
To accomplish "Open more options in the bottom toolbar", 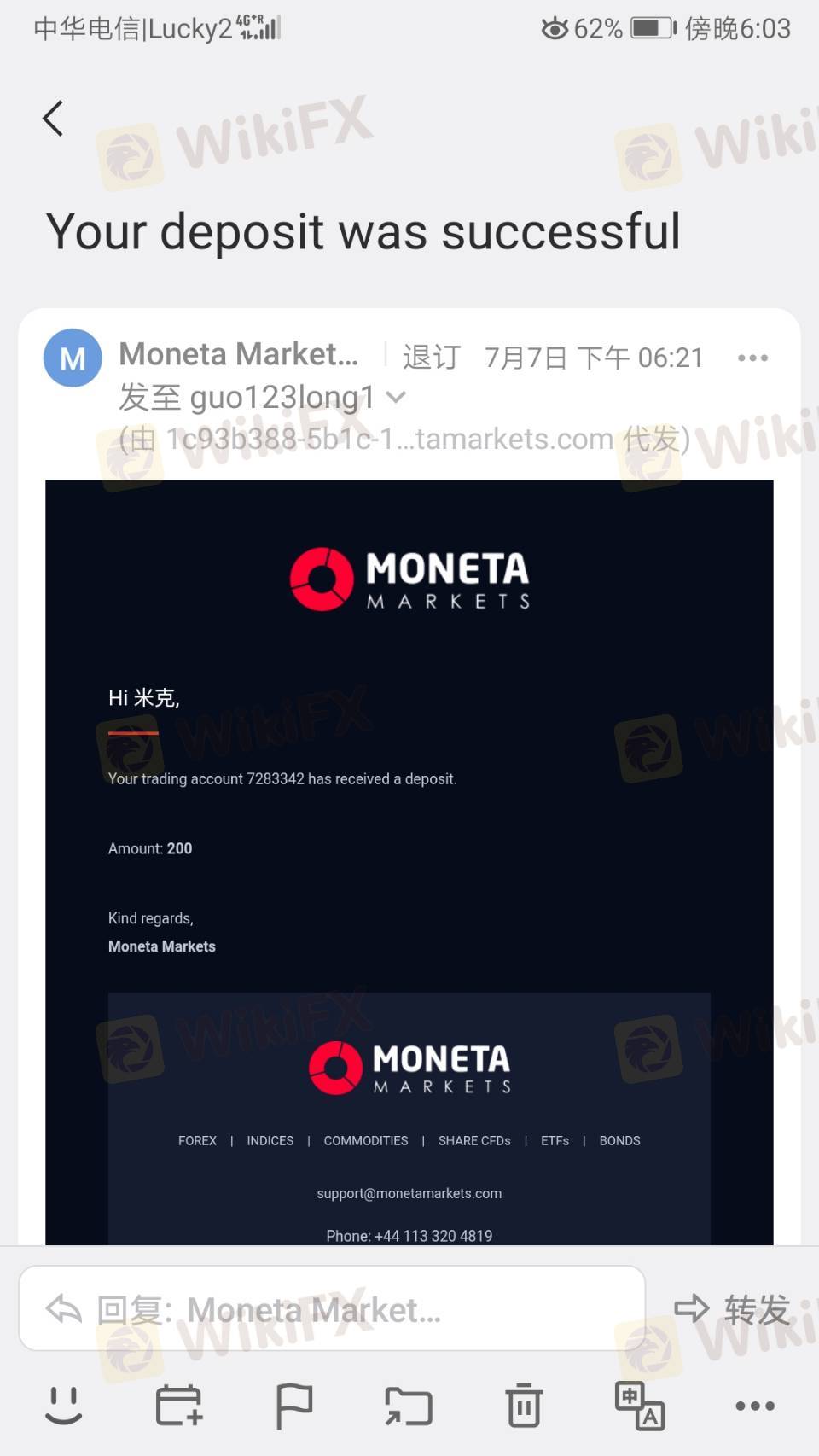I will tap(755, 1405).
